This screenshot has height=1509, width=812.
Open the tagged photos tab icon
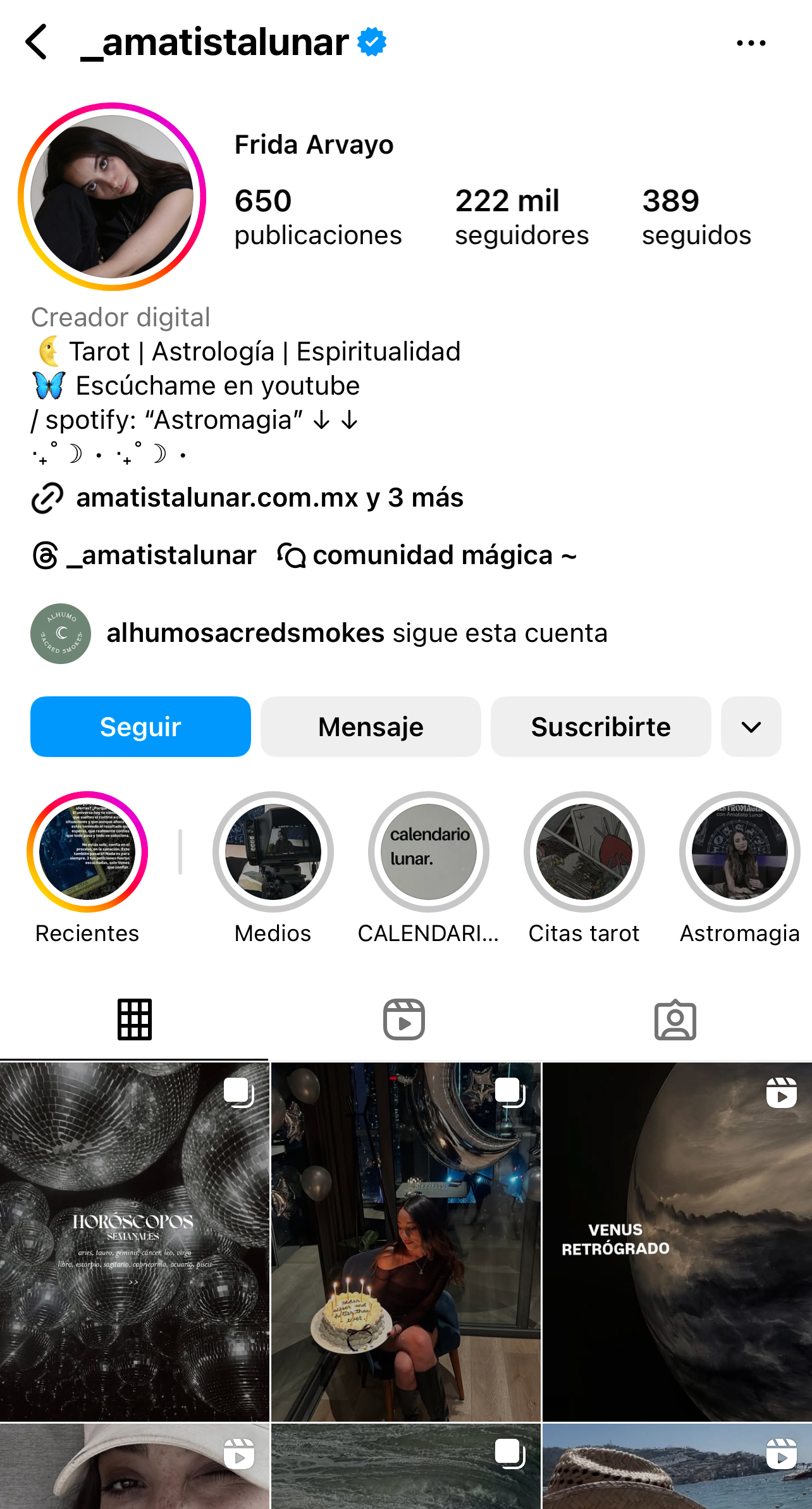(x=676, y=1018)
